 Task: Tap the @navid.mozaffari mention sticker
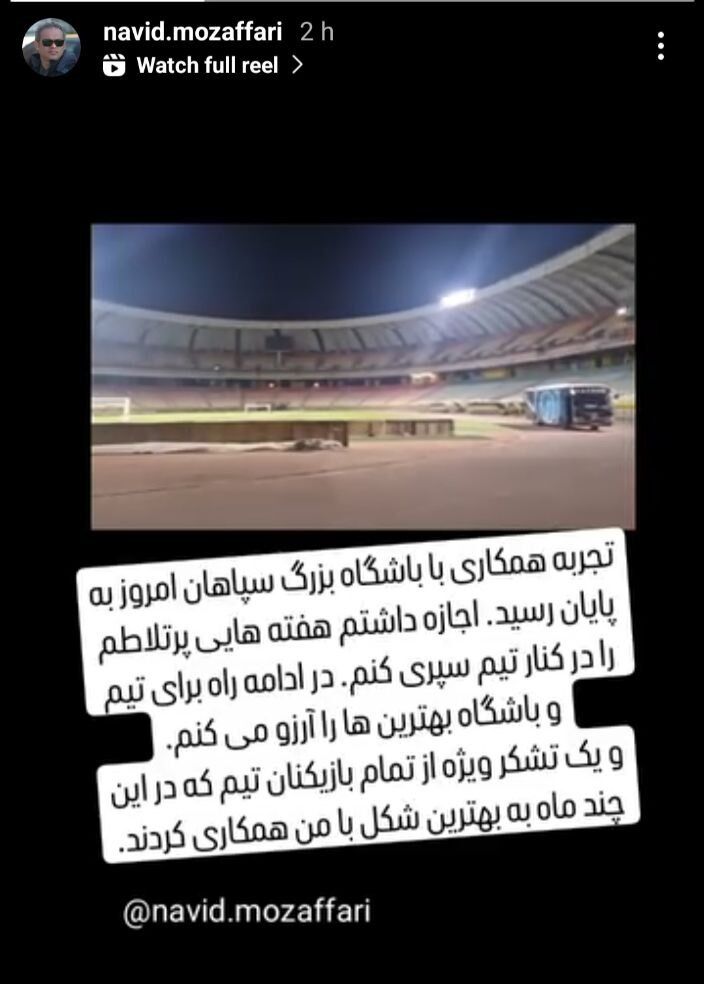pyautogui.click(x=246, y=911)
